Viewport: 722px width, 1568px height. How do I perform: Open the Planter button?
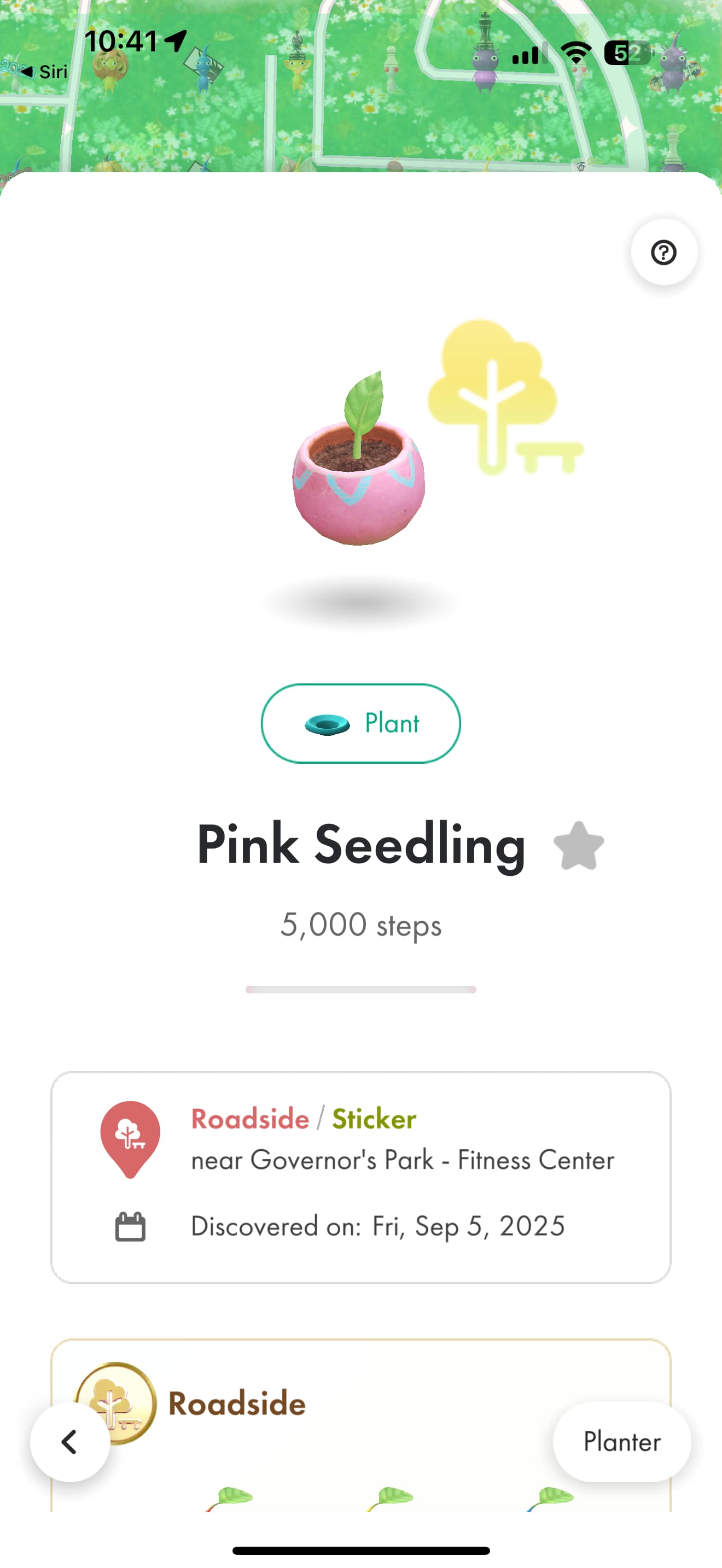tap(621, 1442)
